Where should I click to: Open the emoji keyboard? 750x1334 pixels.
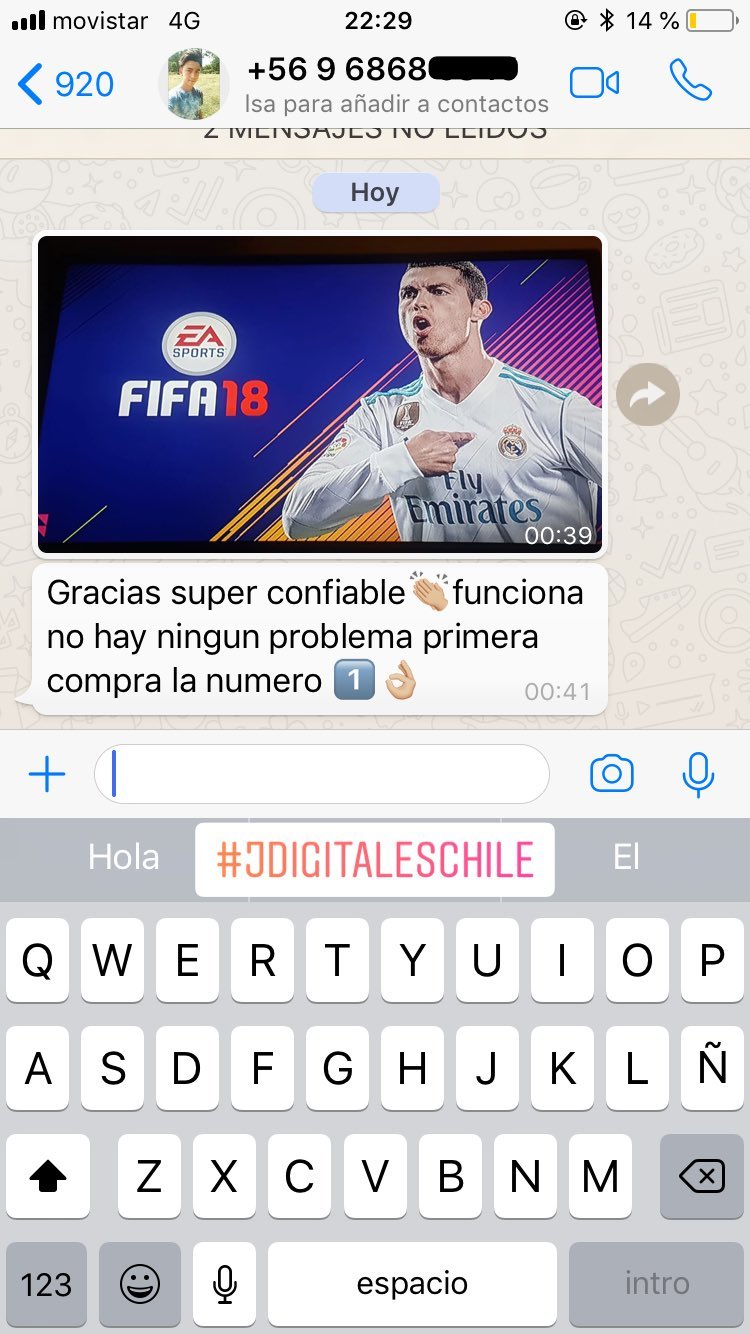140,1284
